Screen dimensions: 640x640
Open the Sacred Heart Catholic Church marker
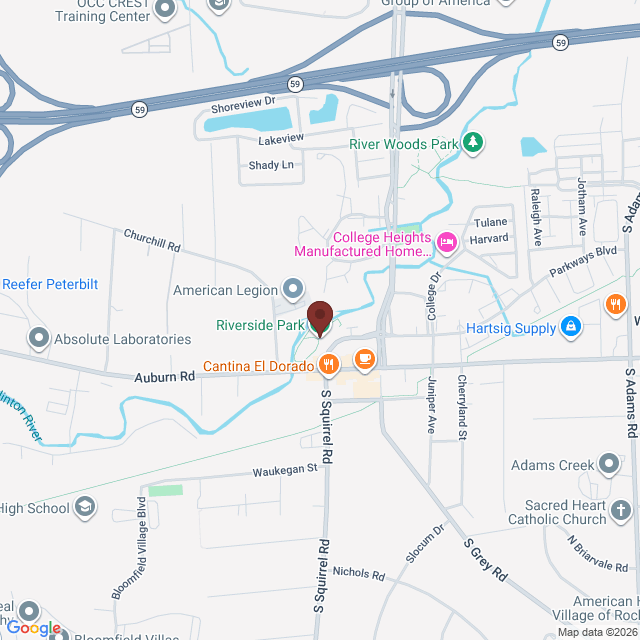click(622, 512)
